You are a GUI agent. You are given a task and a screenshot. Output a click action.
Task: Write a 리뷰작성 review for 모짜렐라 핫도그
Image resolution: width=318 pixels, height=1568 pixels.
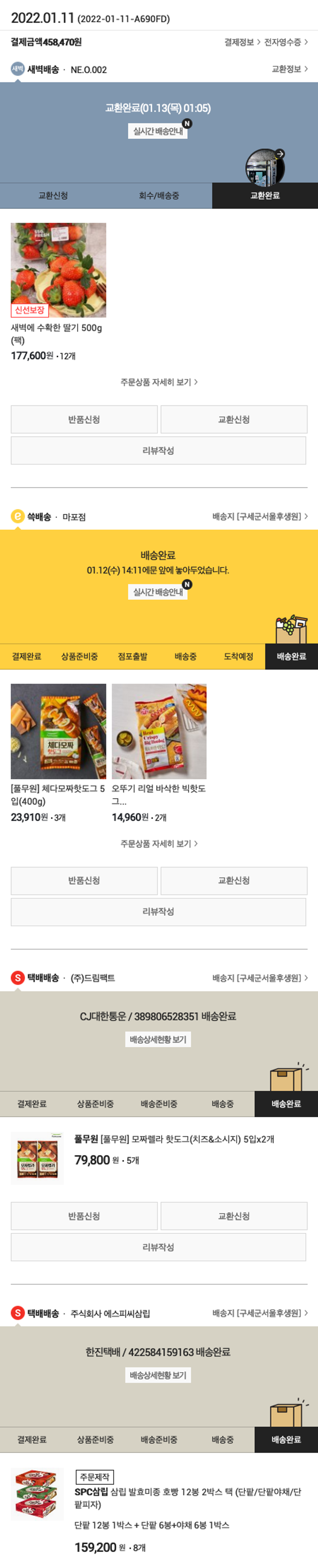tap(158, 1247)
